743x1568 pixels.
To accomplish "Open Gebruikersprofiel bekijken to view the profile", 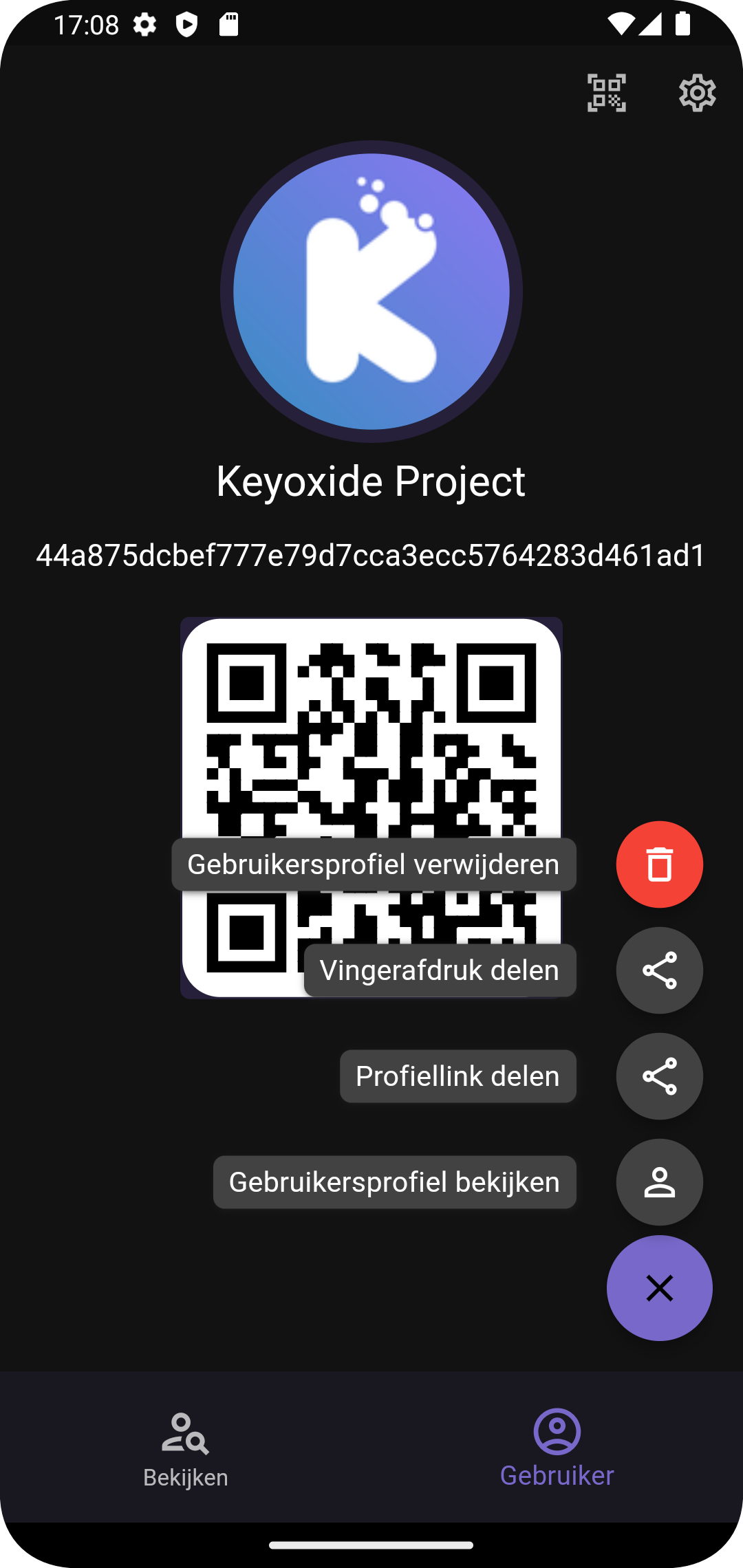I will tap(659, 1182).
